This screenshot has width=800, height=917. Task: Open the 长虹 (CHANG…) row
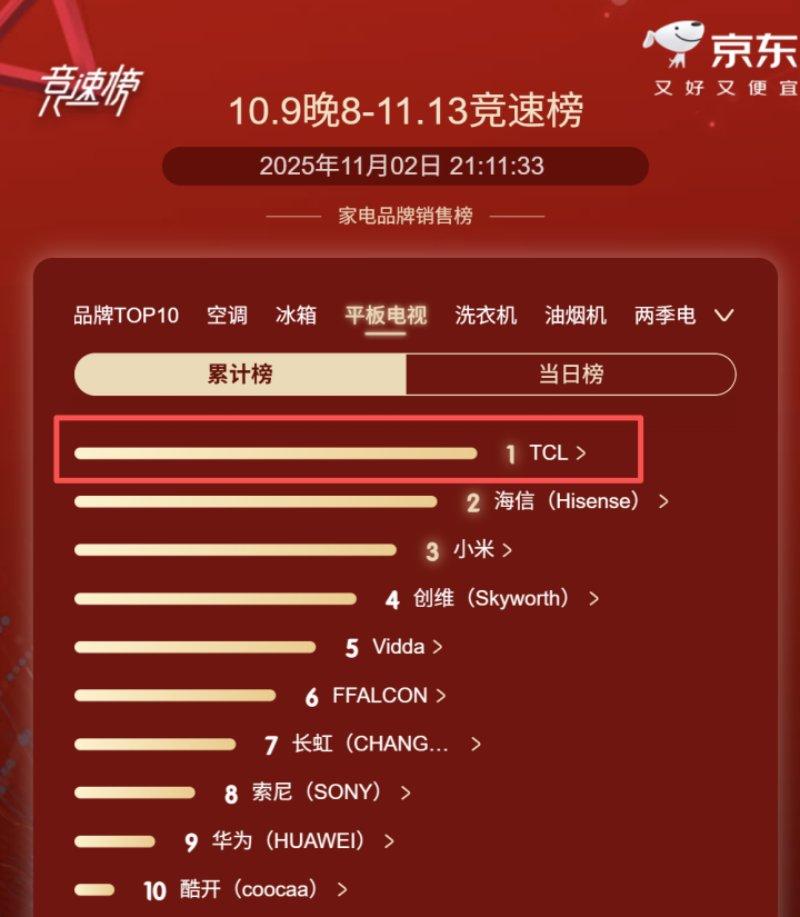[x=371, y=744]
